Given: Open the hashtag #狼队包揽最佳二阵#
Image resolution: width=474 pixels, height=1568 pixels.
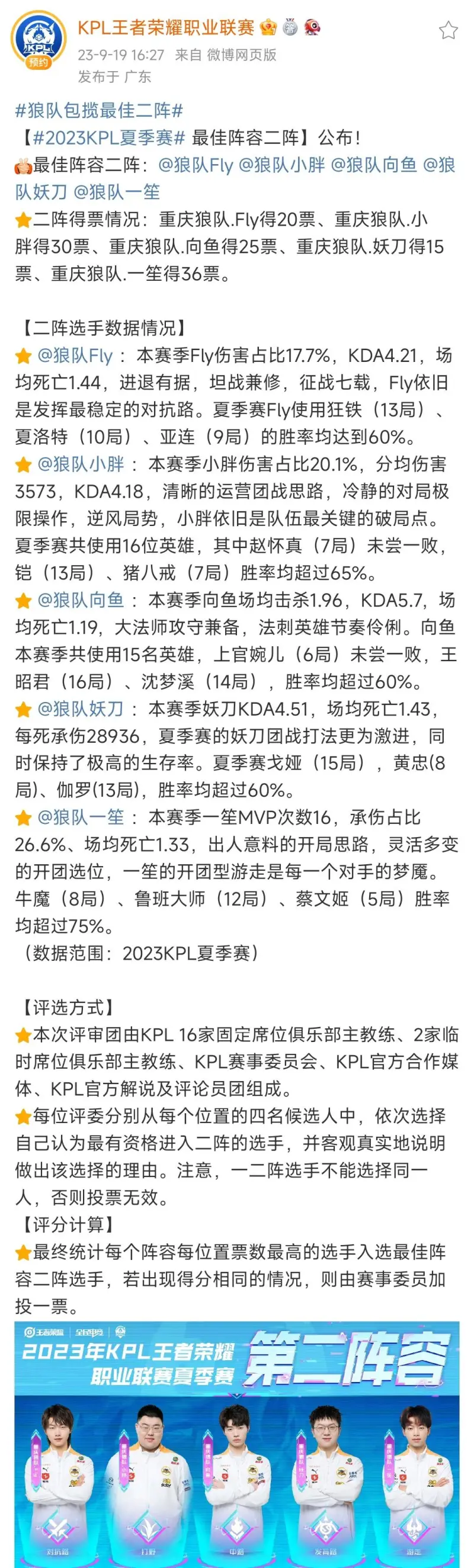Looking at the screenshot, I should (99, 110).
